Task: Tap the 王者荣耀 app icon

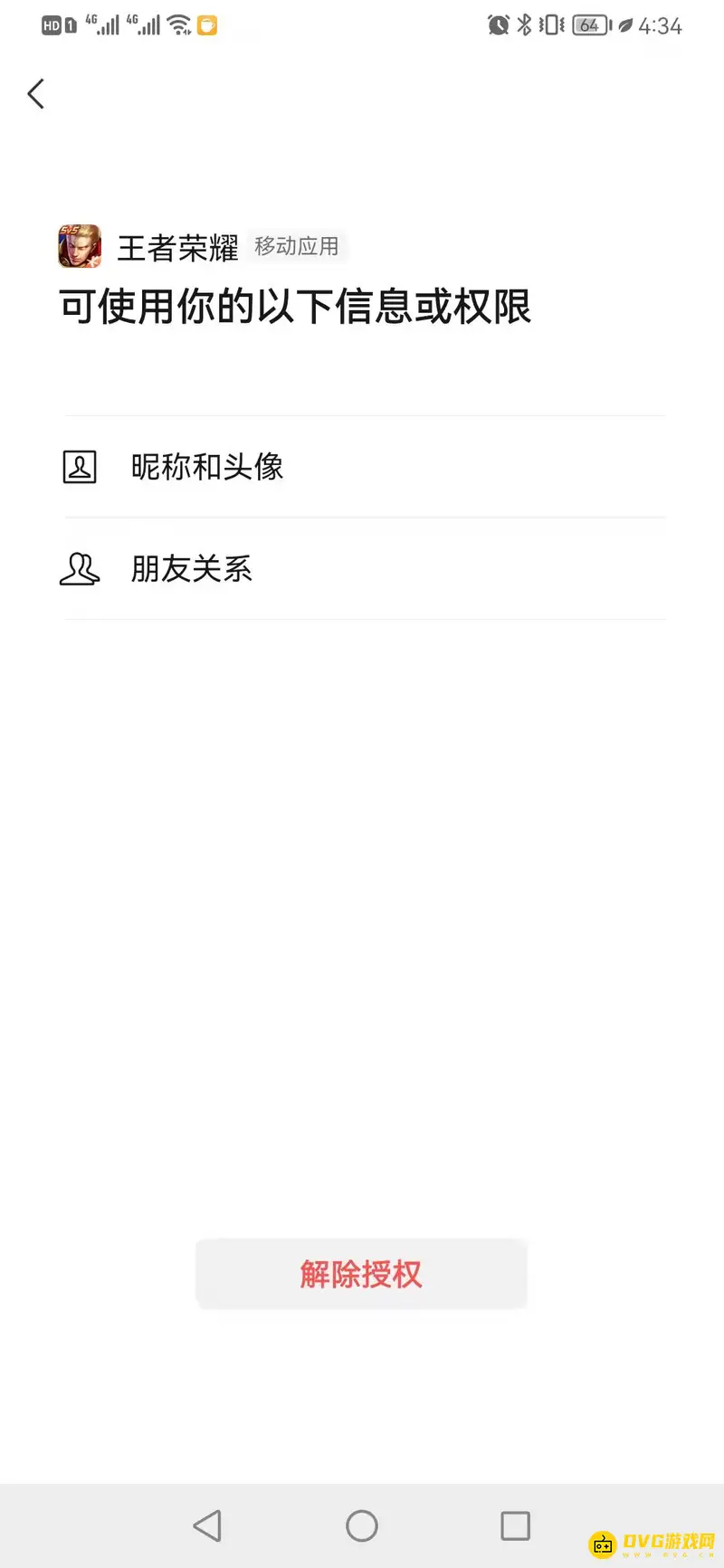Action: 80,246
